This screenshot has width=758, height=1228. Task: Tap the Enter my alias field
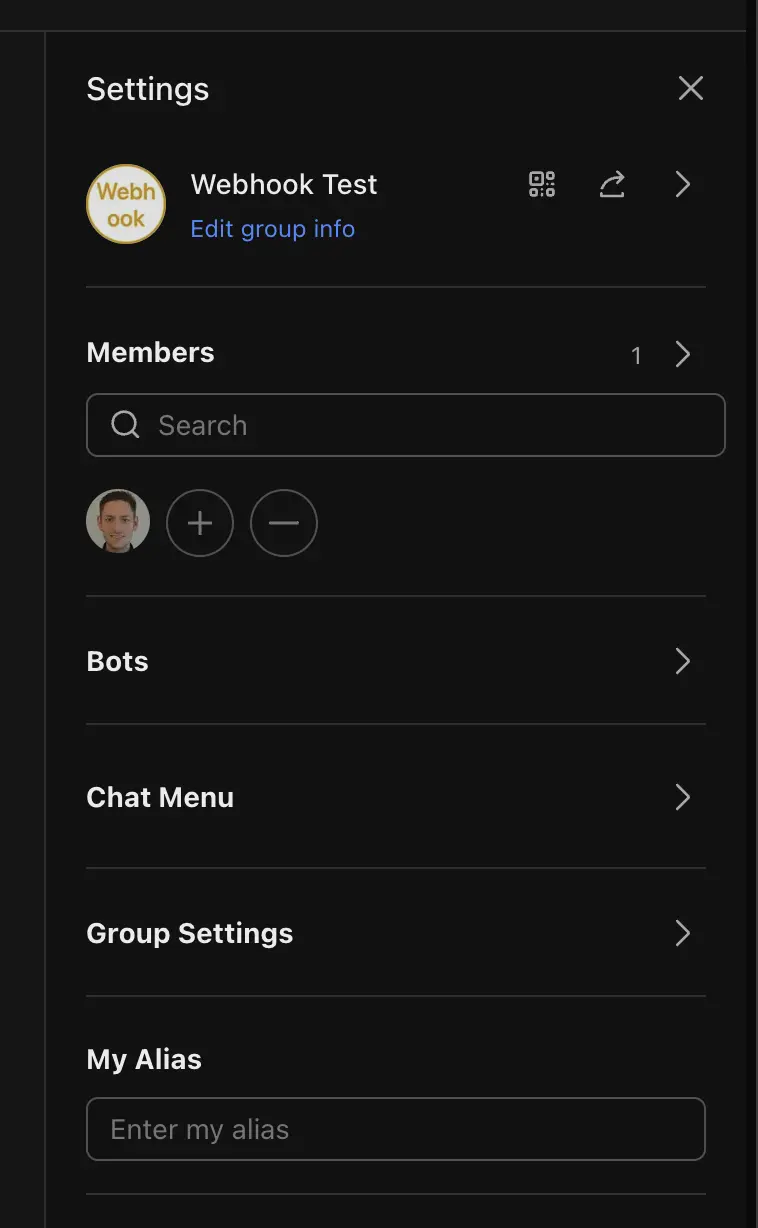[395, 1129]
